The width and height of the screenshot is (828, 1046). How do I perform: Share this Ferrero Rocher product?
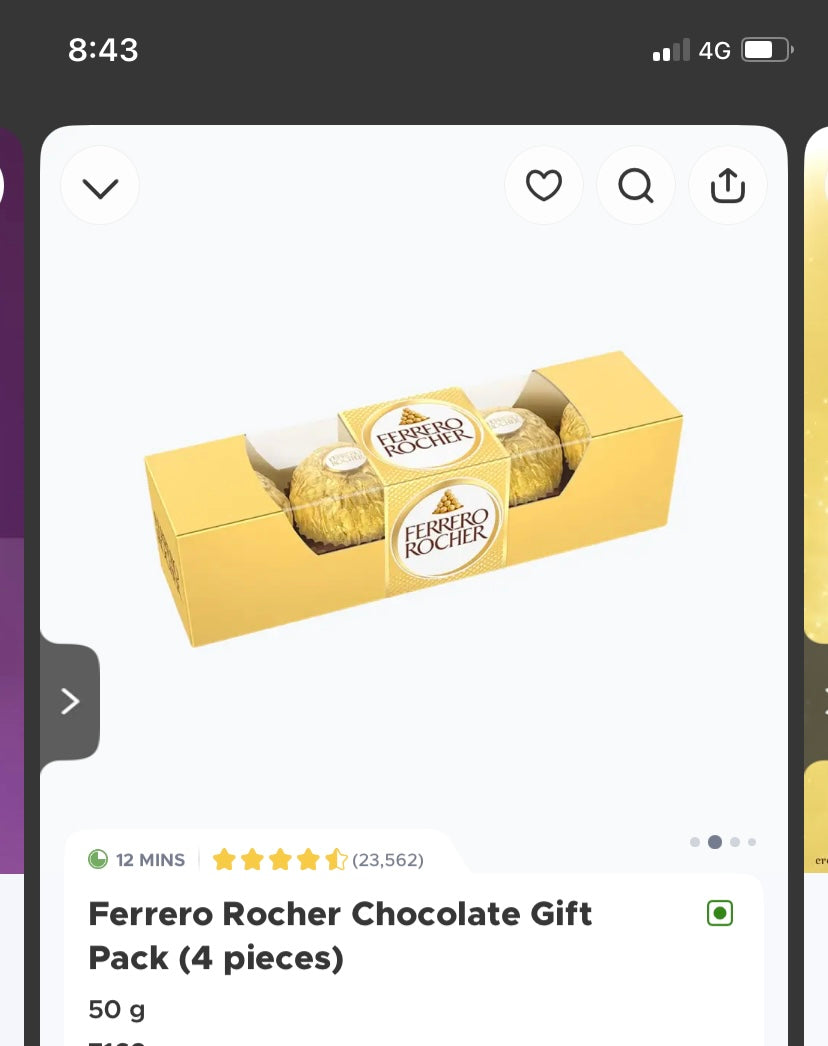coord(727,186)
